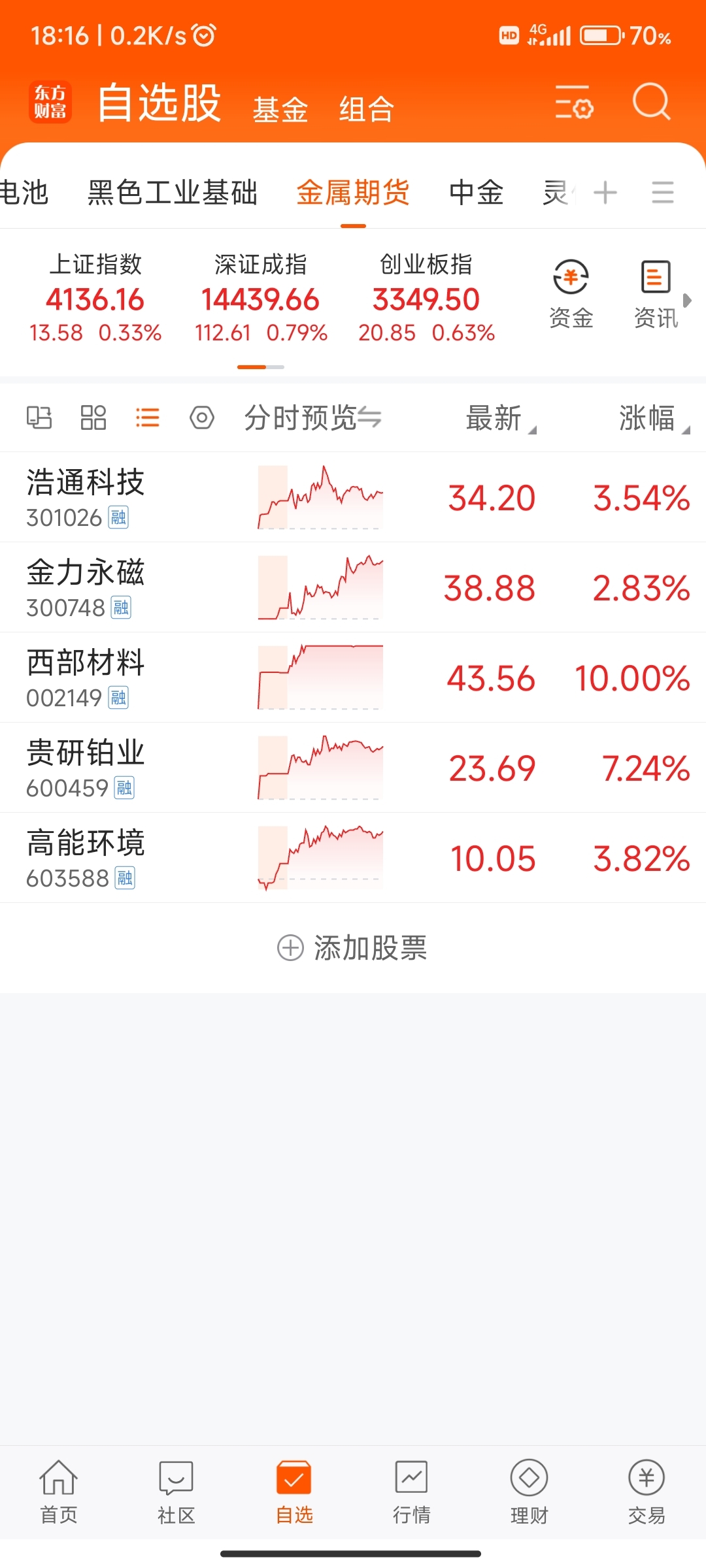Open 资金 capital flow shortcut

[571, 293]
